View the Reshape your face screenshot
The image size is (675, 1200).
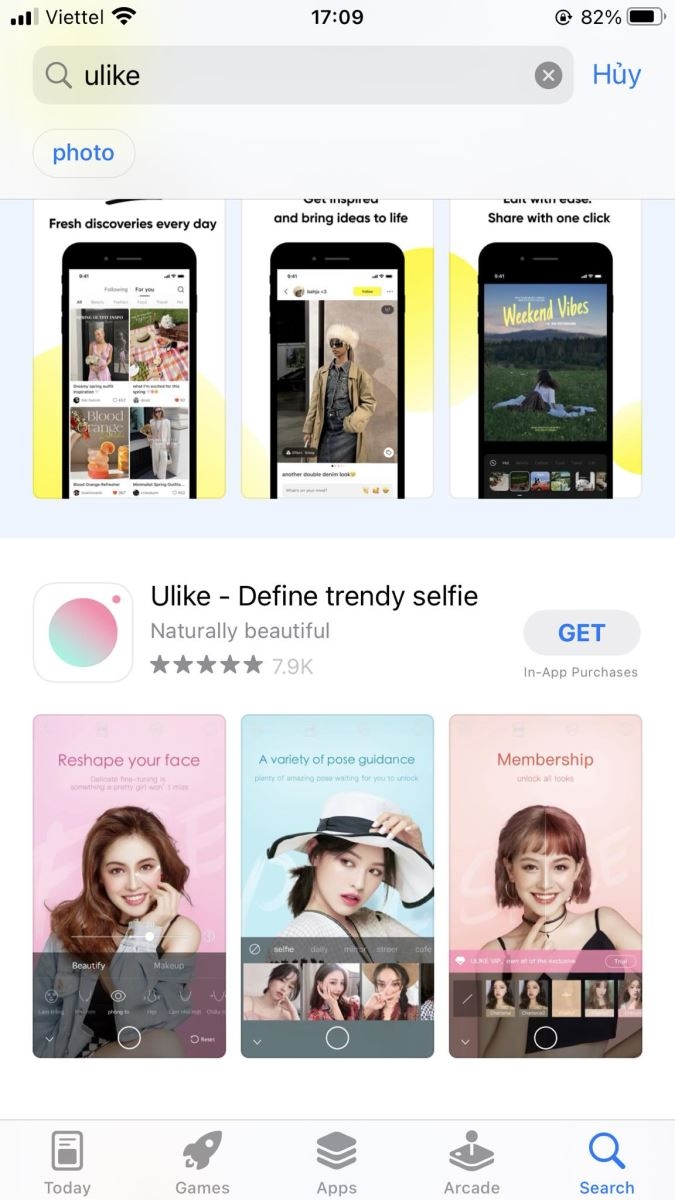(129, 886)
